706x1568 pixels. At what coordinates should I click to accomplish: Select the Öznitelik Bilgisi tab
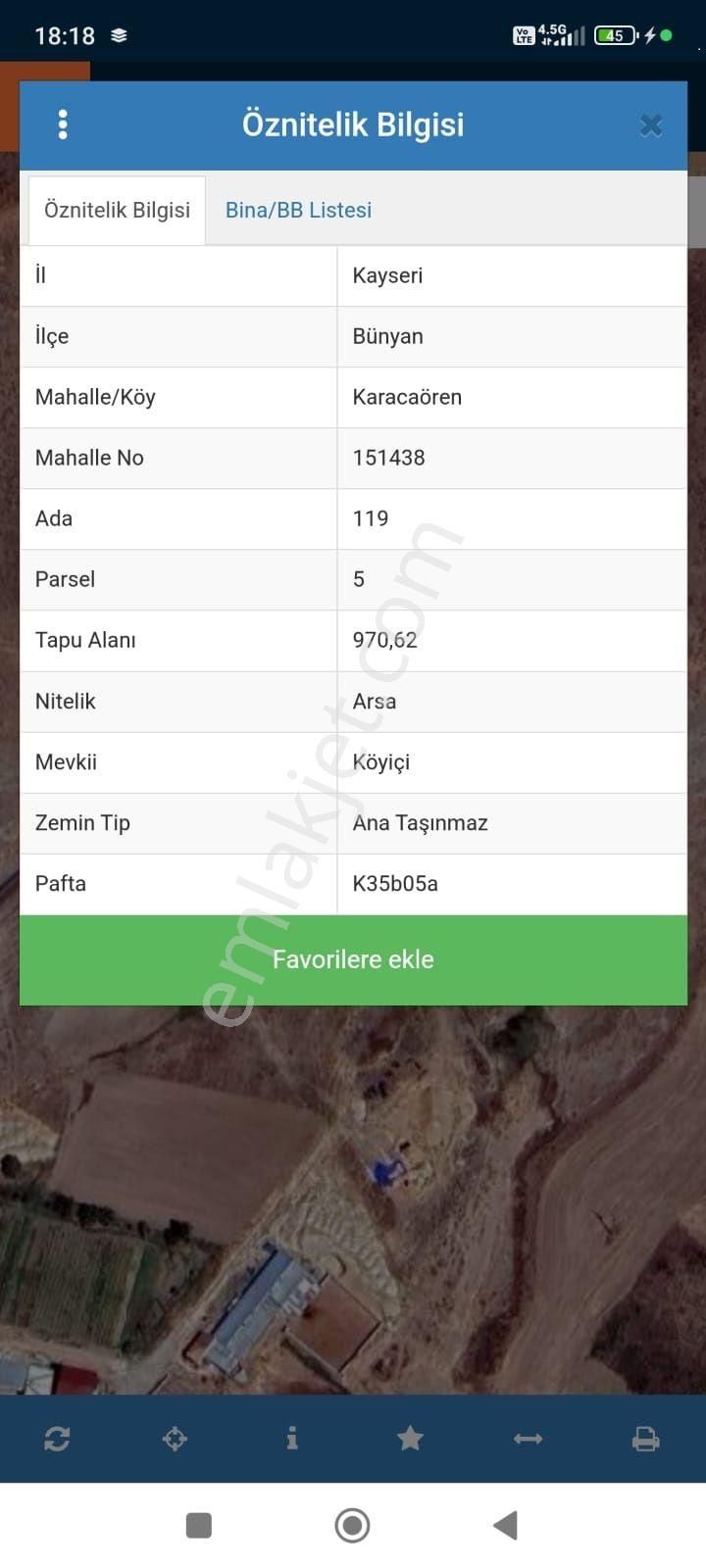coord(117,210)
